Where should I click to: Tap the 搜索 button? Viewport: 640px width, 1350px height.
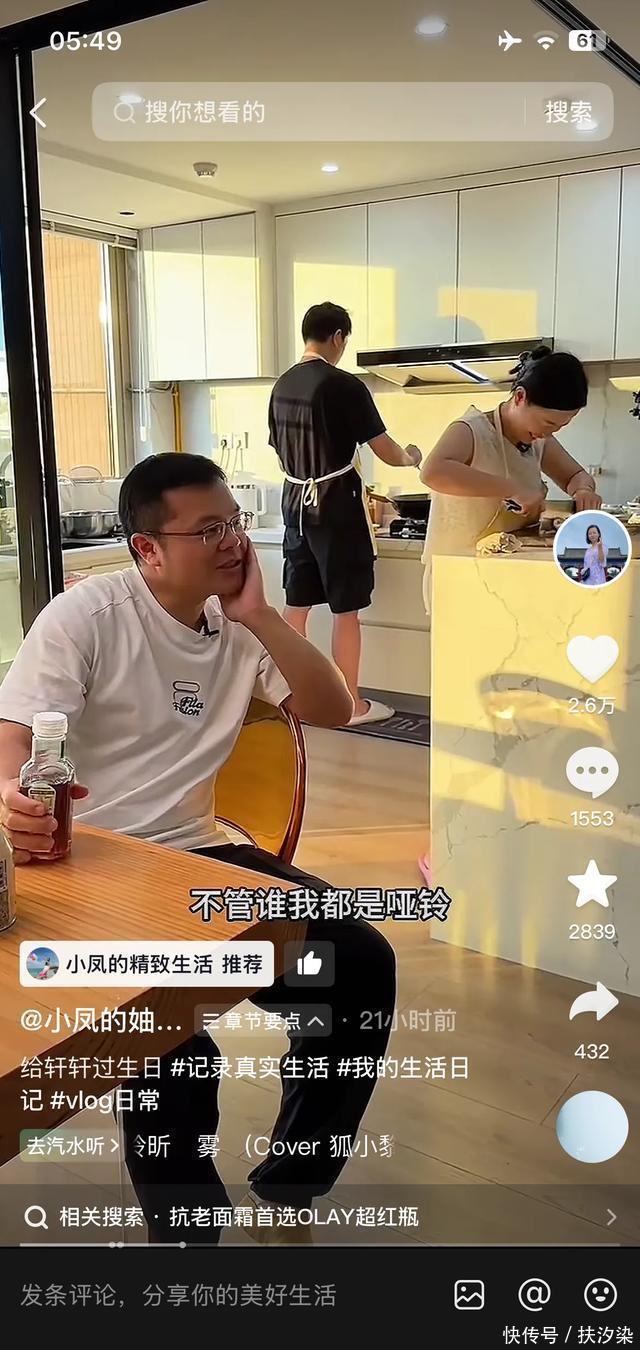567,112
